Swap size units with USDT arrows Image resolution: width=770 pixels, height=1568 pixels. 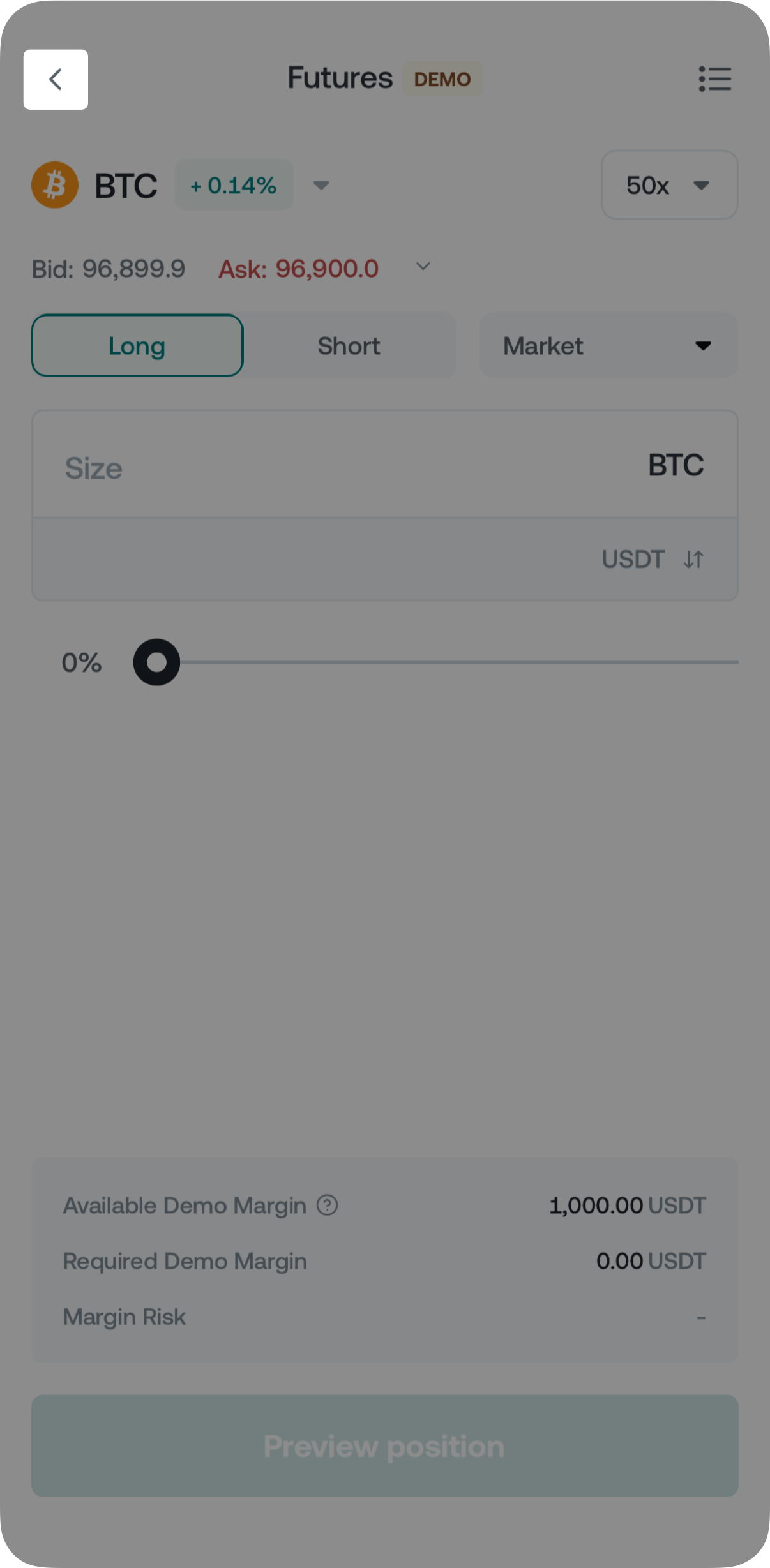[693, 560]
